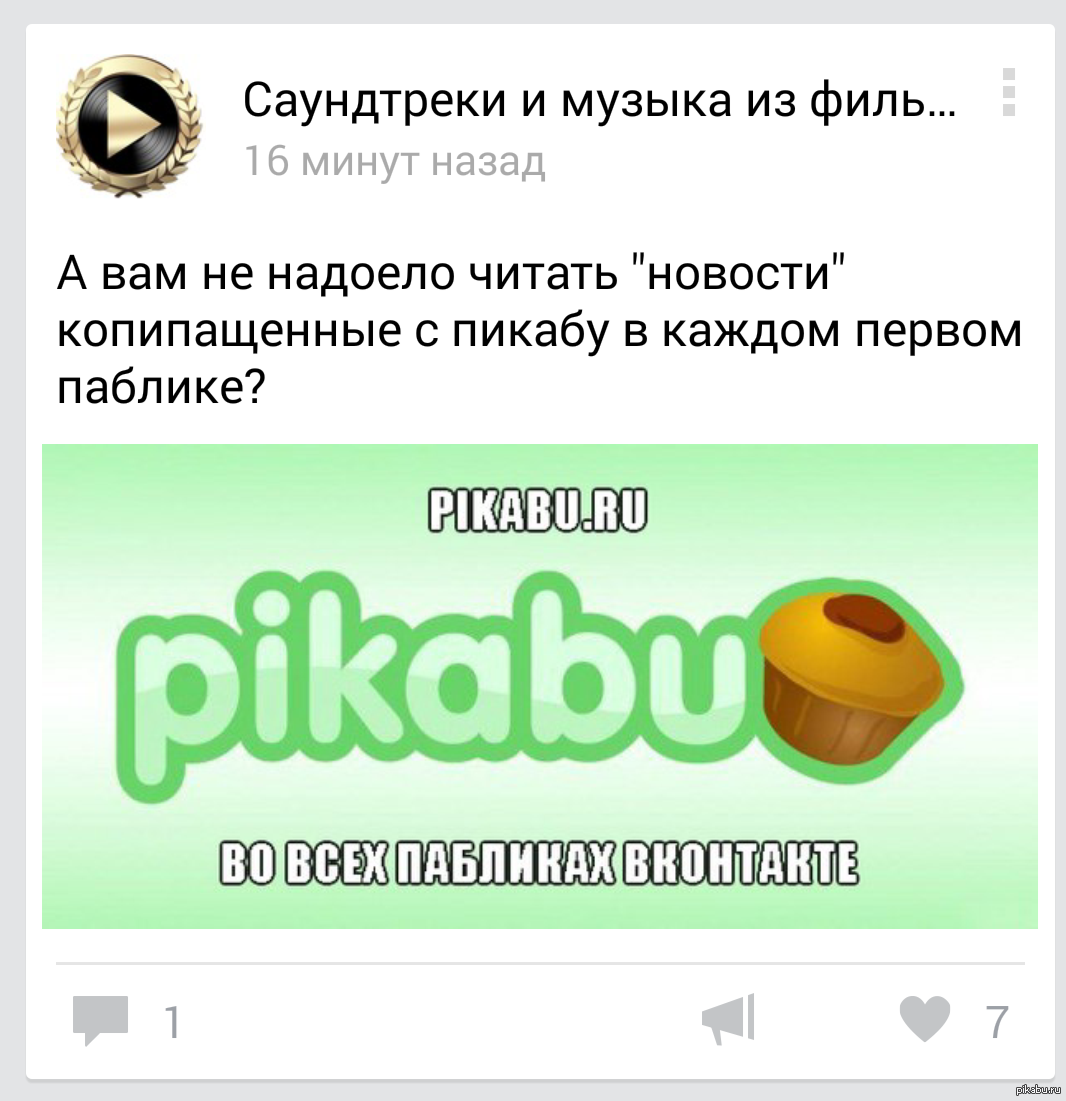1066x1101 pixels.
Task: Open the Саундтреки и музыка community page
Action: coord(596,102)
